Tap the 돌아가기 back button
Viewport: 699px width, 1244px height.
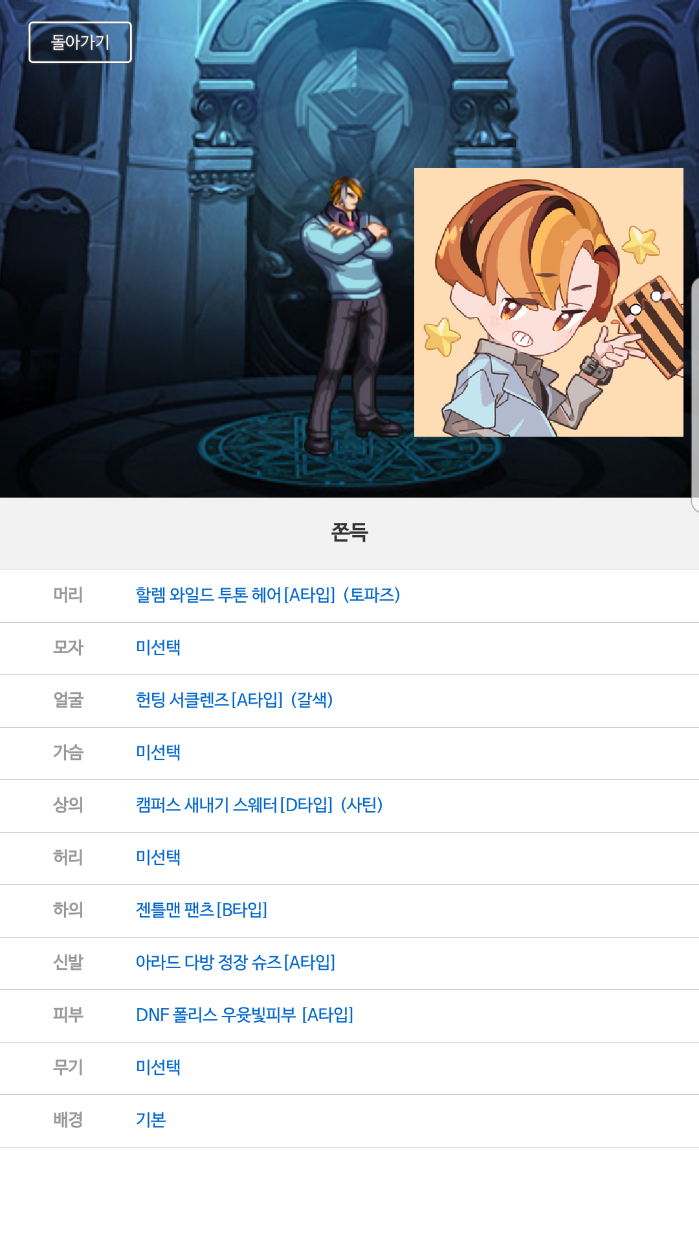[80, 42]
